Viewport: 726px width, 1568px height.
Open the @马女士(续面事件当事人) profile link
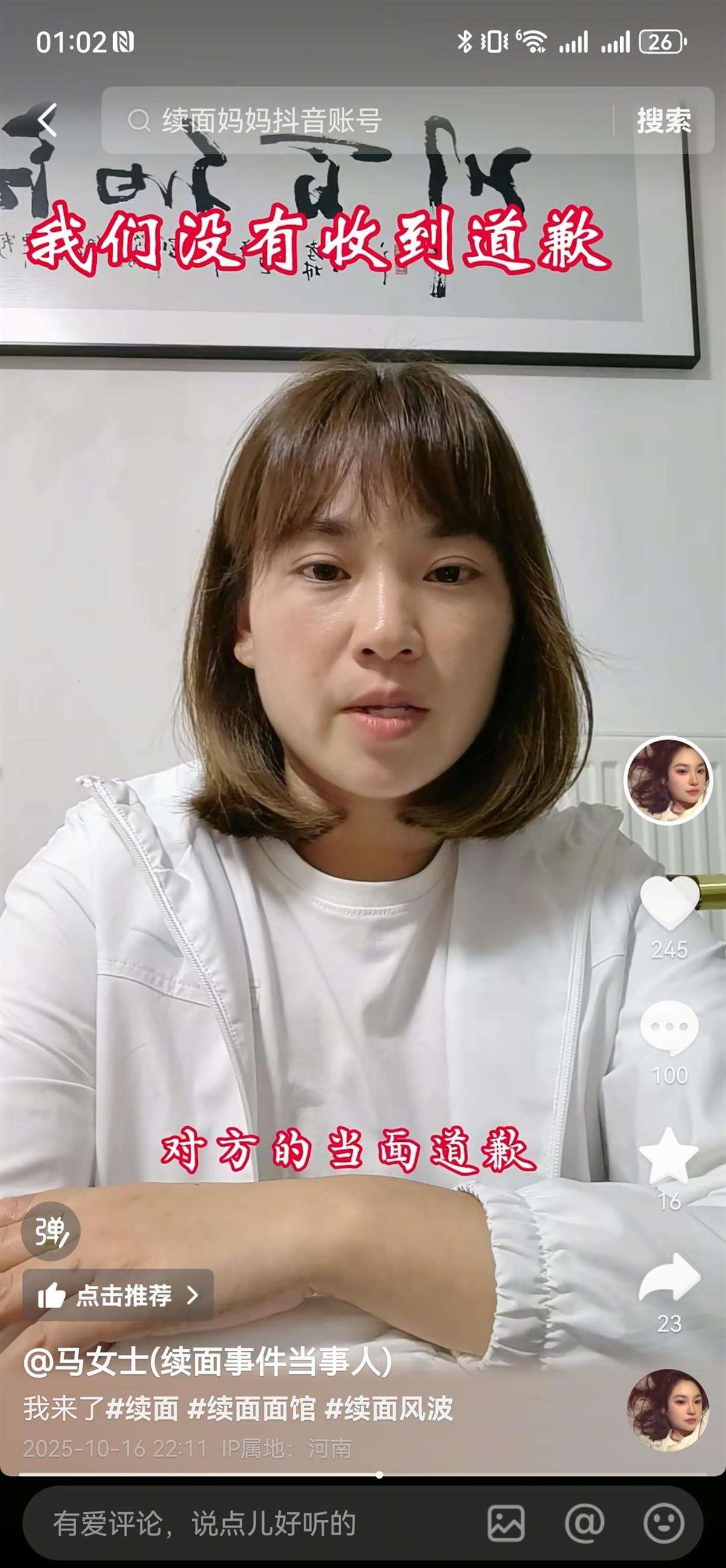coord(208,1363)
